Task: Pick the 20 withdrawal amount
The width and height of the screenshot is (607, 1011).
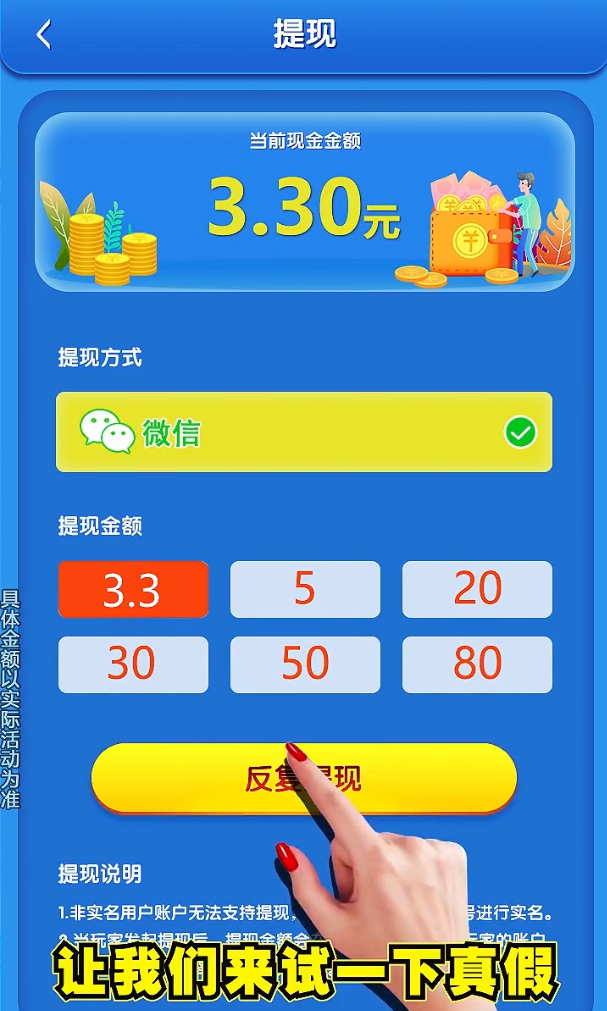Action: point(477,590)
